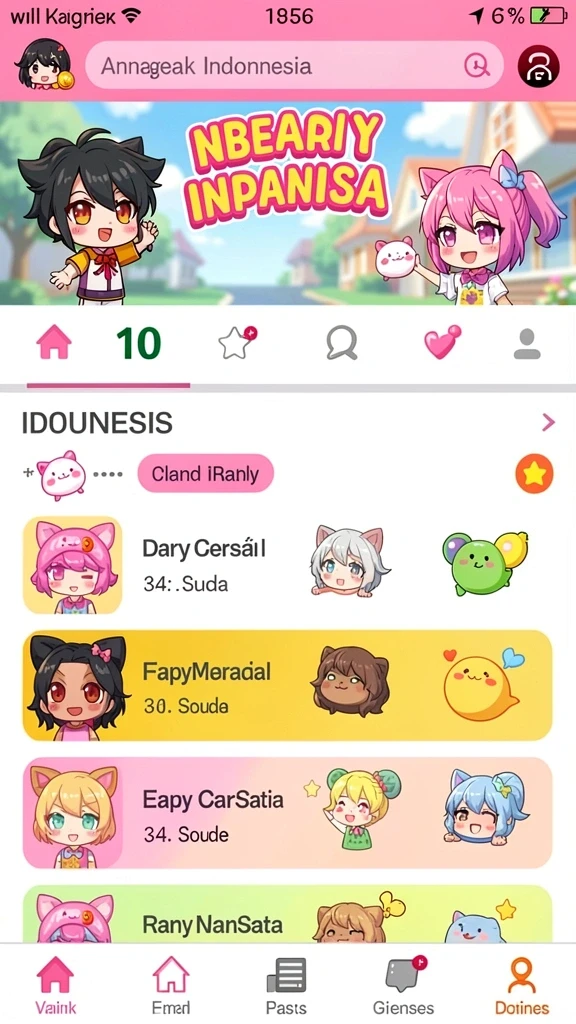Screen dimensions: 576x1024
Task: Open the pink heart tab
Action: pos(442,342)
